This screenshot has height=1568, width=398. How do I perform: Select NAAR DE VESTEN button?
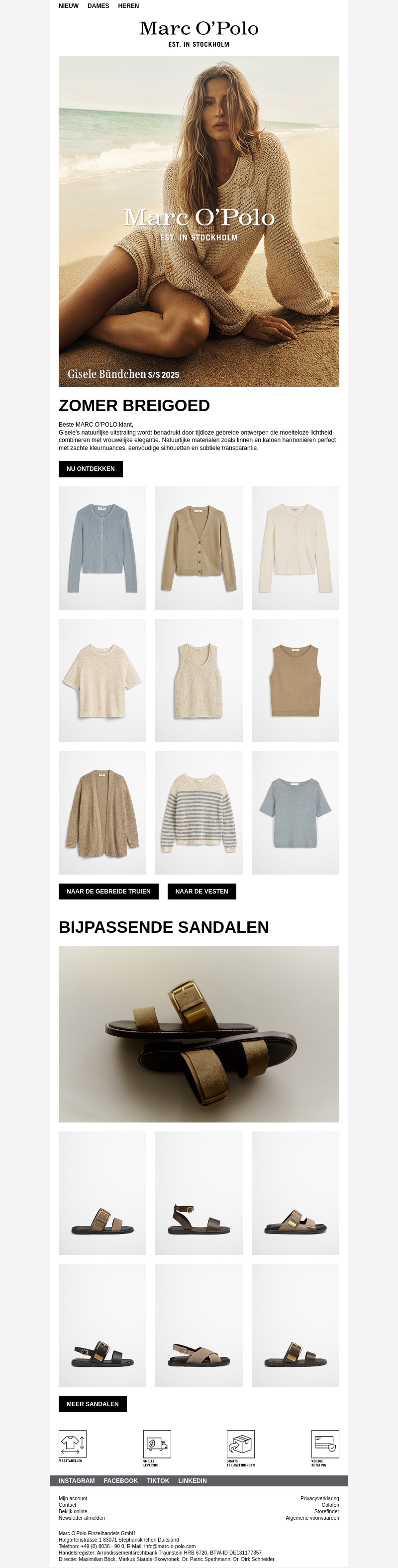(201, 891)
